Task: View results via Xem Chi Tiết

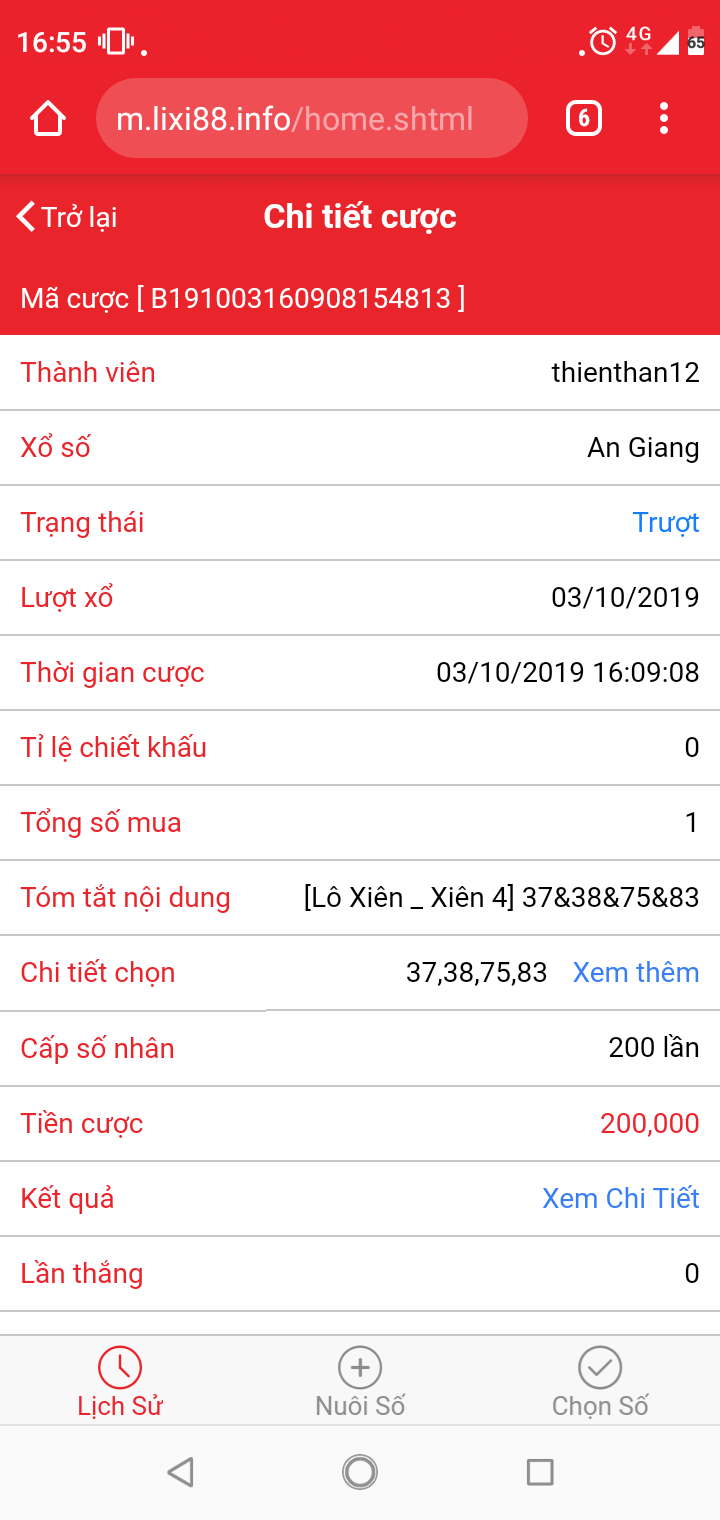Action: 620,1198
